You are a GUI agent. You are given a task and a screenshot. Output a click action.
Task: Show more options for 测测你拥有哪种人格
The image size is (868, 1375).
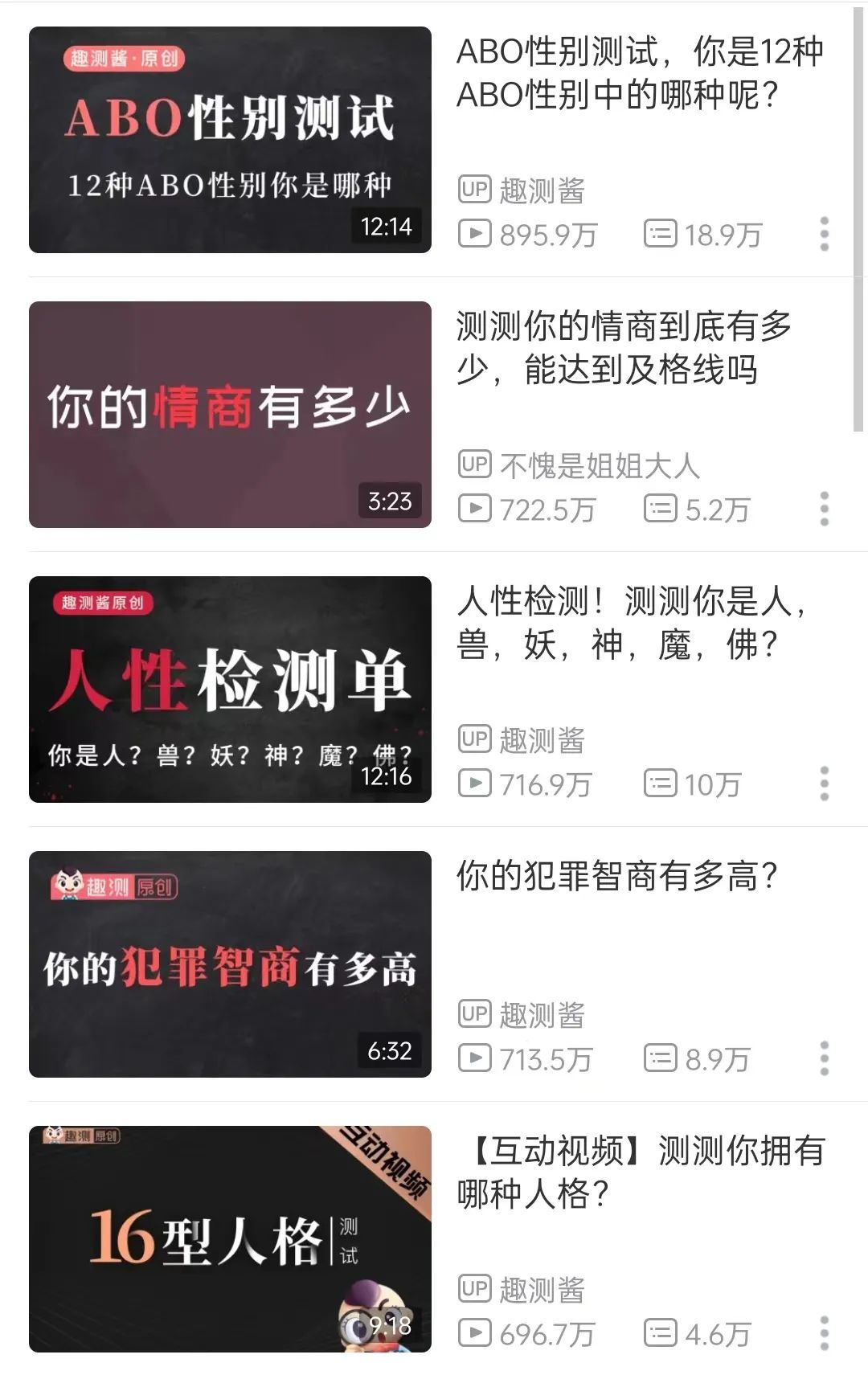(x=824, y=1333)
